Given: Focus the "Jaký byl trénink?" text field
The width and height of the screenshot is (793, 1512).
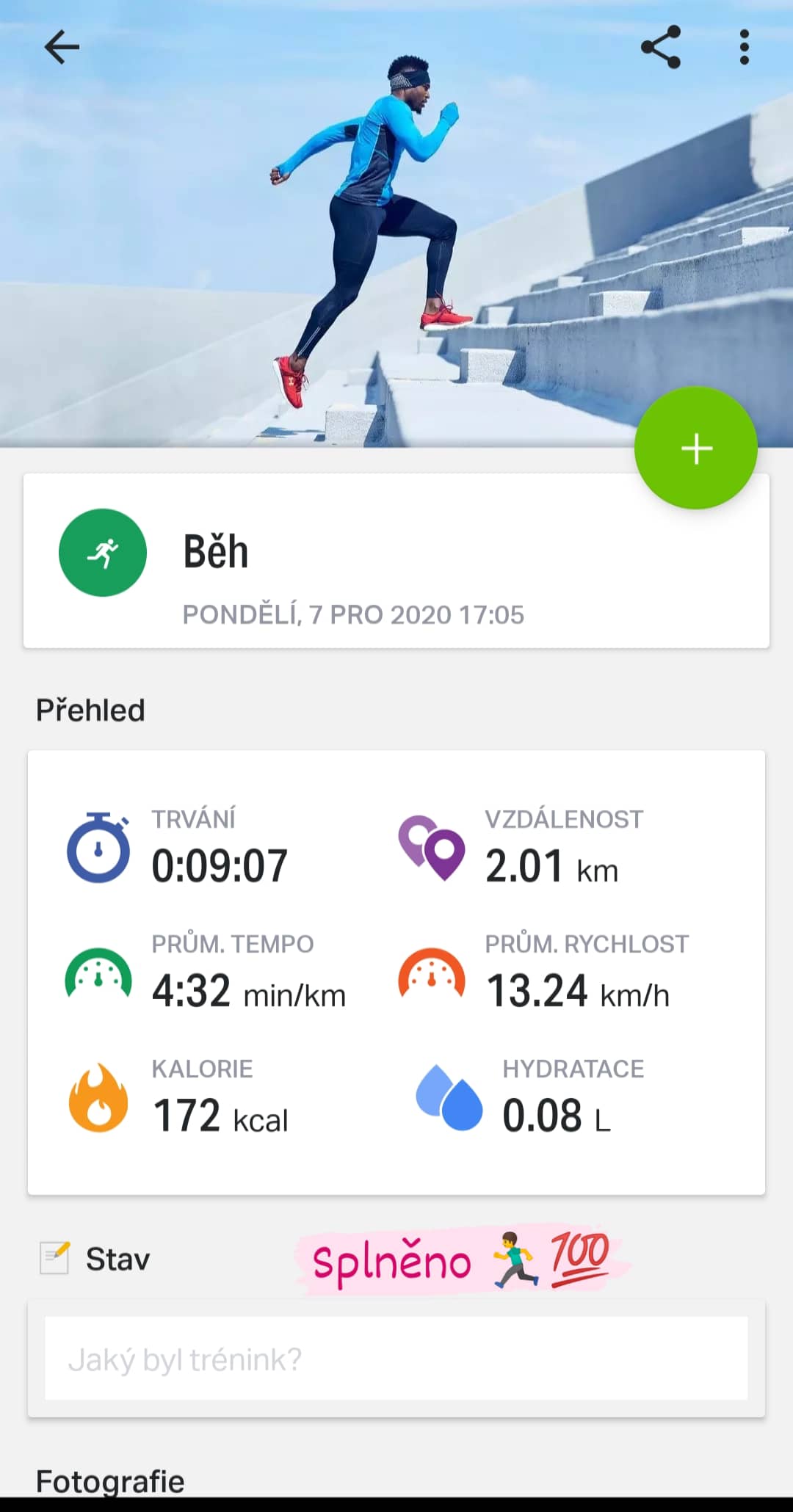Looking at the screenshot, I should point(396,1359).
